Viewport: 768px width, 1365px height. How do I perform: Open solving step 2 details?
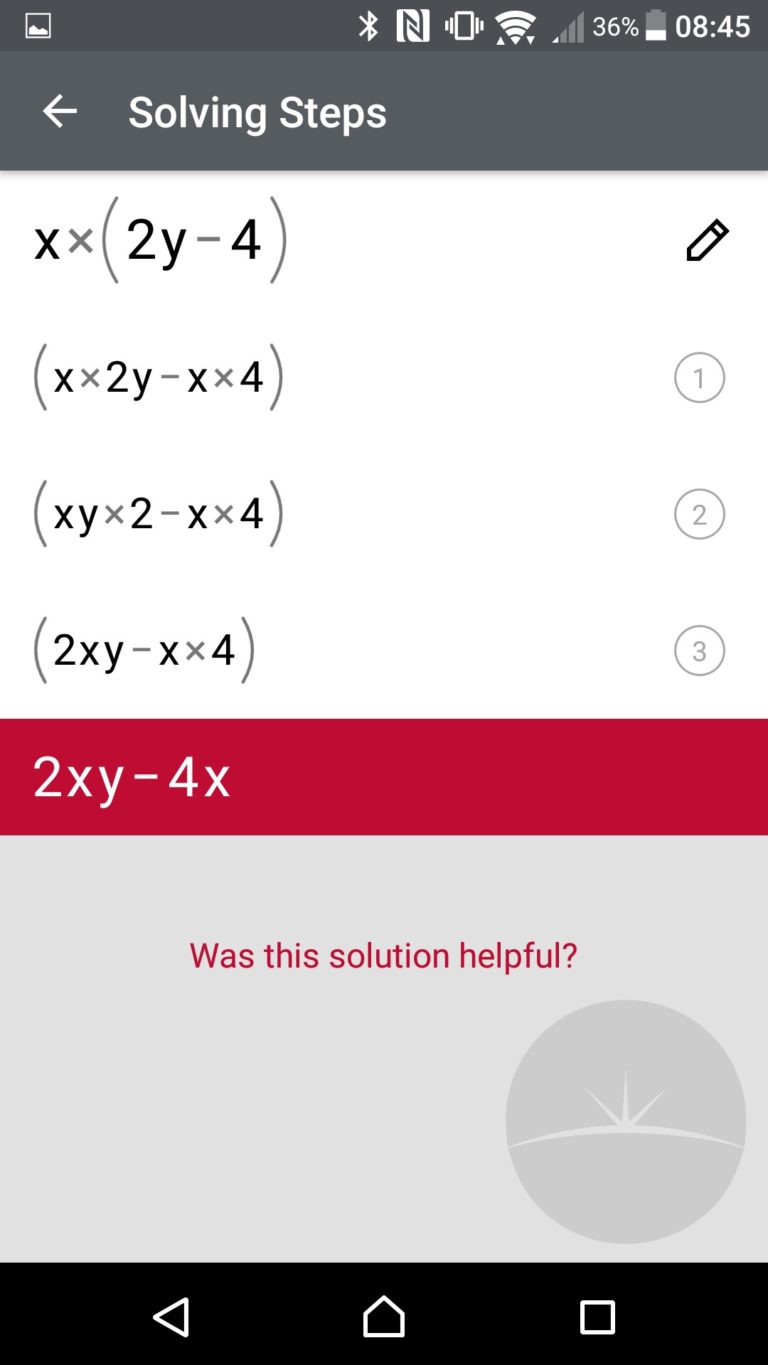pyautogui.click(x=699, y=514)
